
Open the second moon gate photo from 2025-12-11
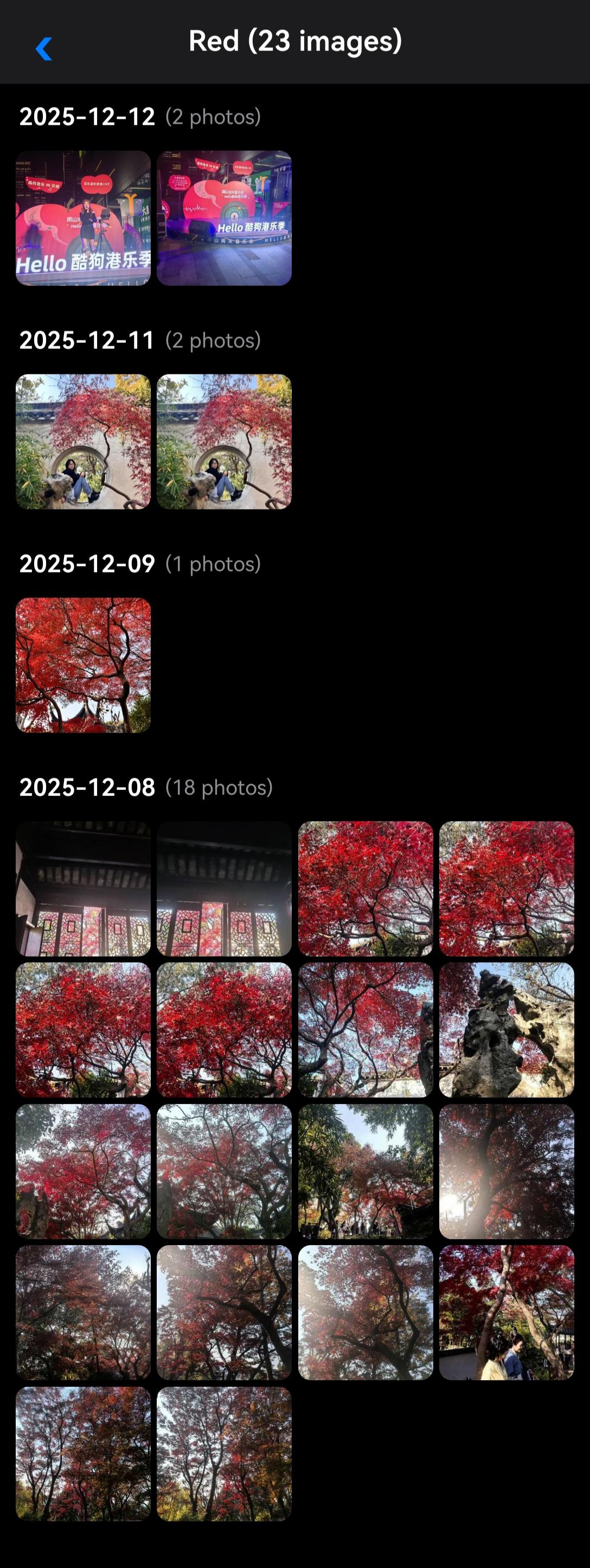(224, 441)
